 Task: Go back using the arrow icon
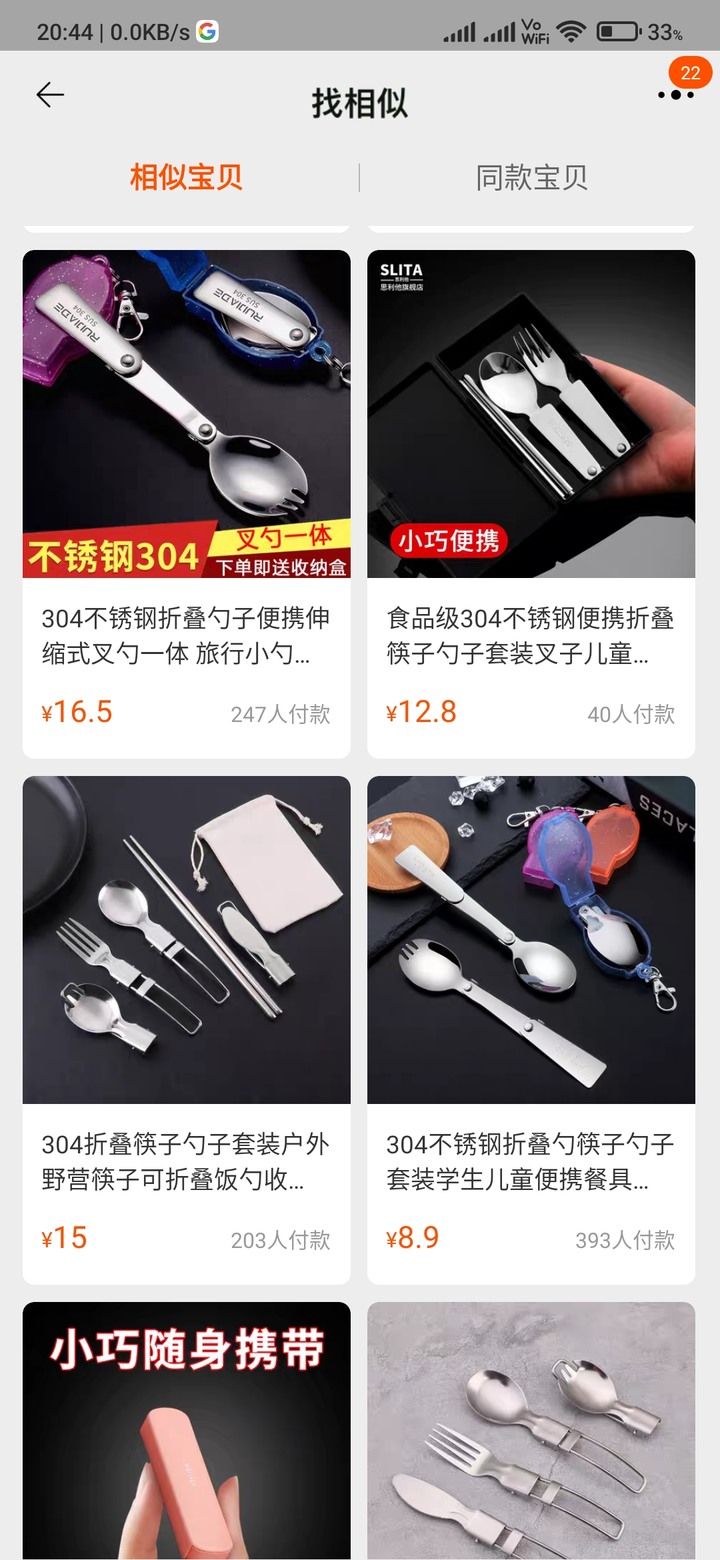coord(50,95)
